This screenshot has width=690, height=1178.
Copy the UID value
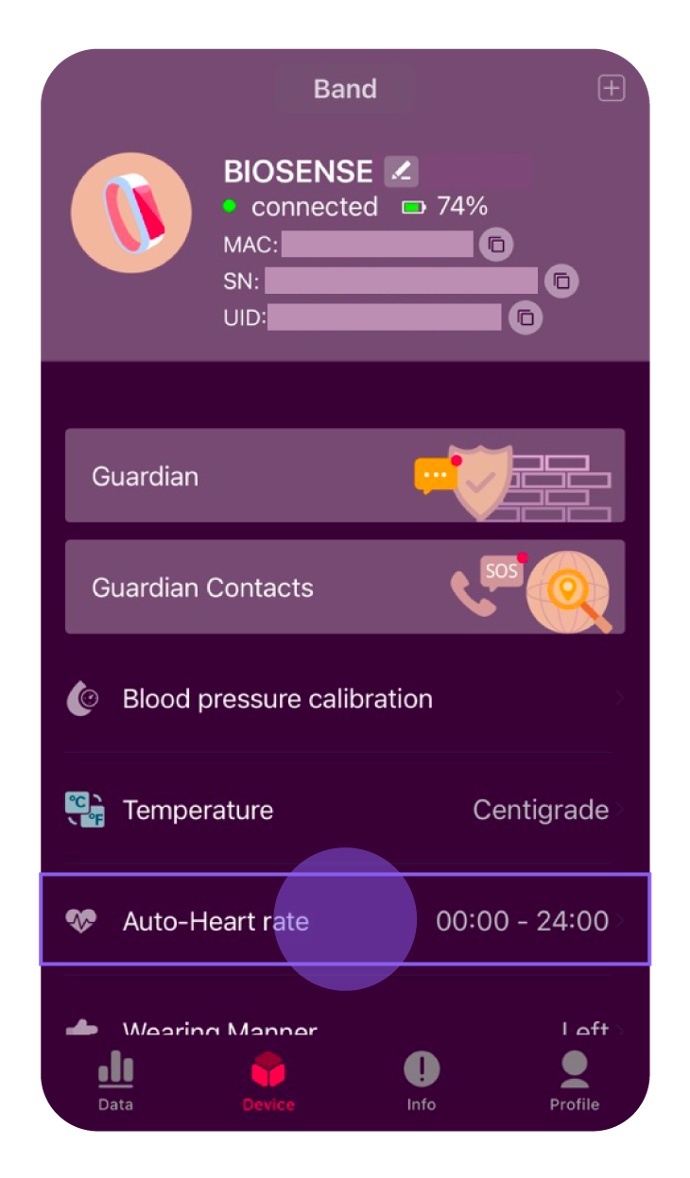click(x=525, y=318)
